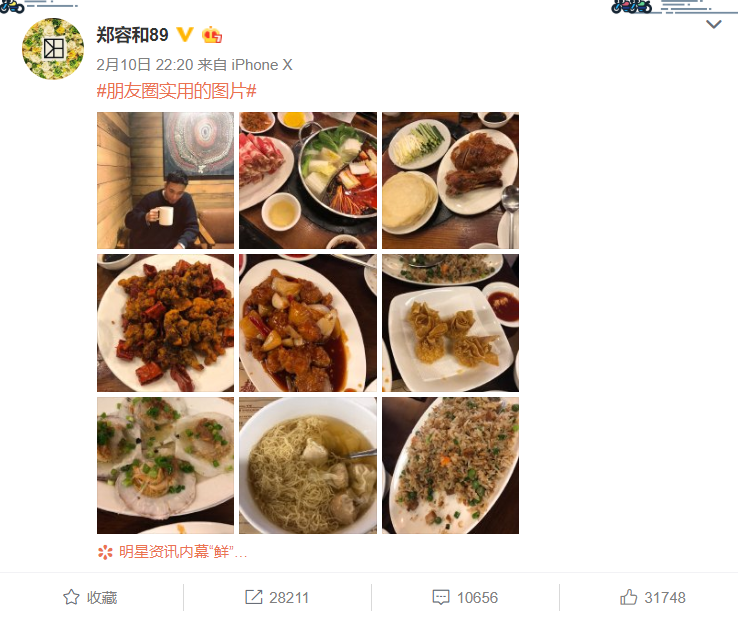View the photo of man holding a mug

pos(165,180)
